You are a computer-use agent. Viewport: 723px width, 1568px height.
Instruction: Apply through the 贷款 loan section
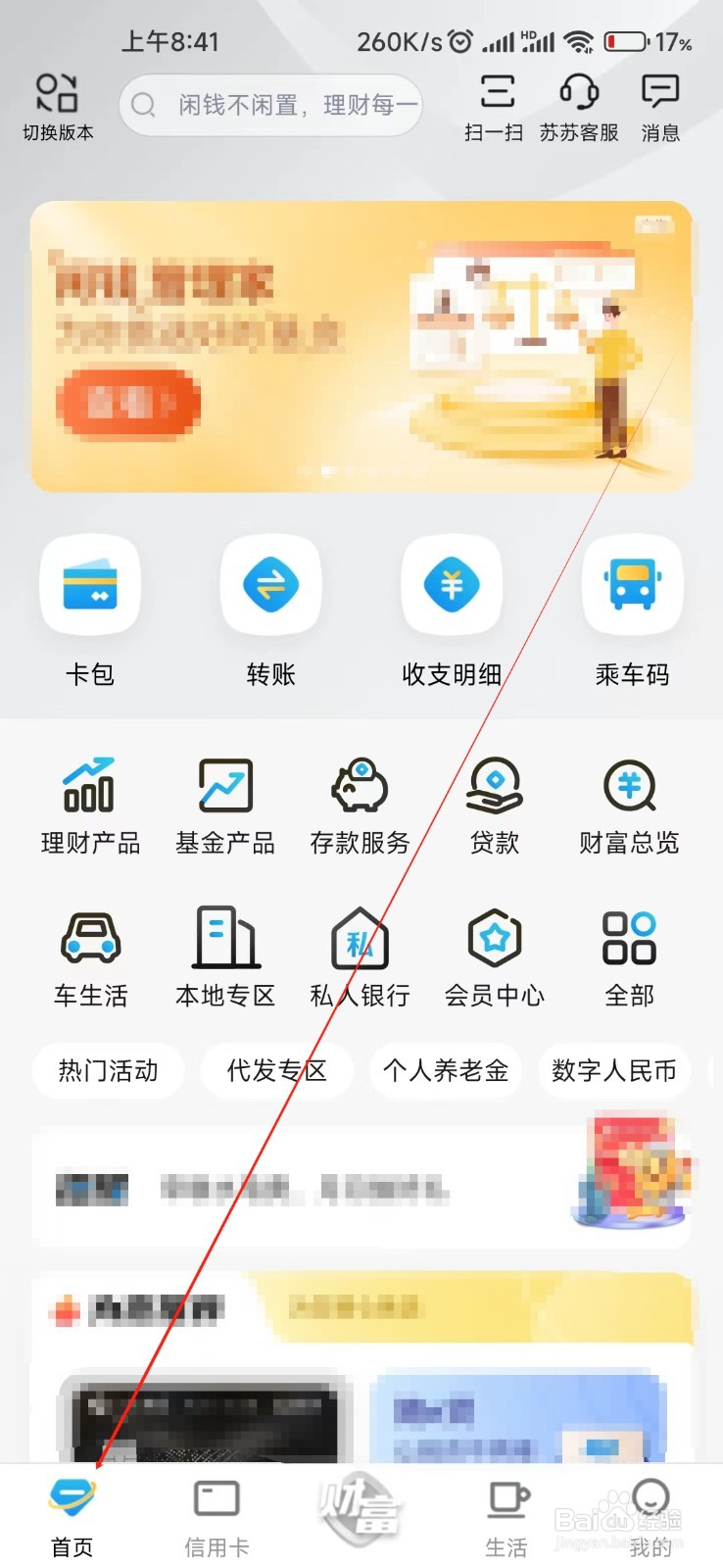coord(494,804)
